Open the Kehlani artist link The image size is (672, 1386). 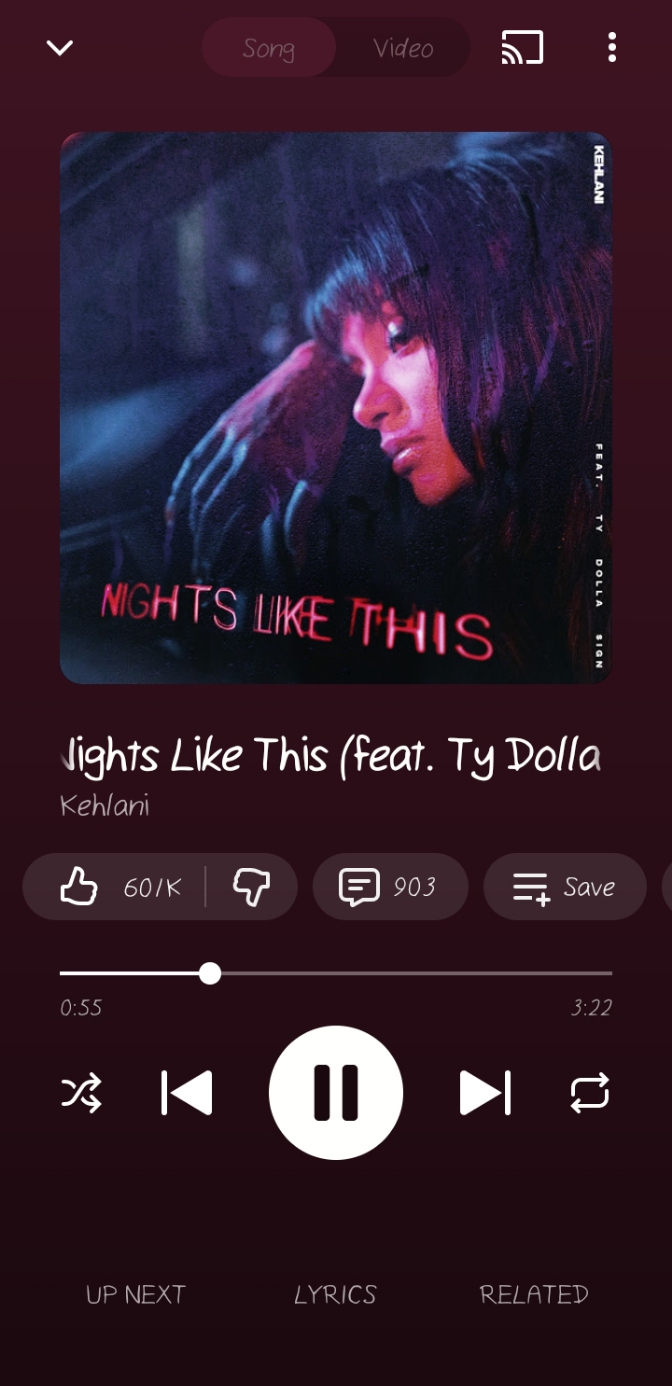104,806
